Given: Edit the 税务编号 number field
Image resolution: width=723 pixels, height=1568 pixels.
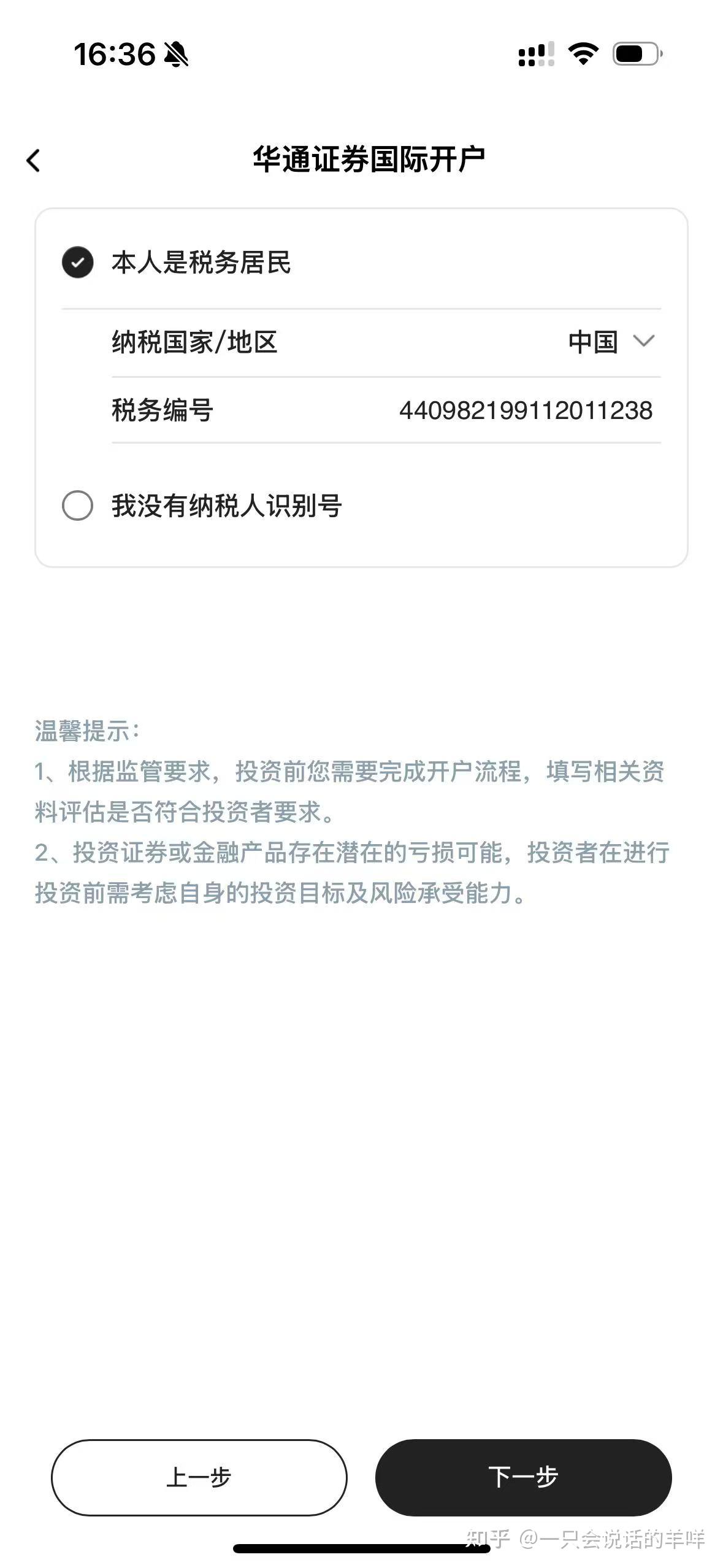Looking at the screenshot, I should point(525,410).
